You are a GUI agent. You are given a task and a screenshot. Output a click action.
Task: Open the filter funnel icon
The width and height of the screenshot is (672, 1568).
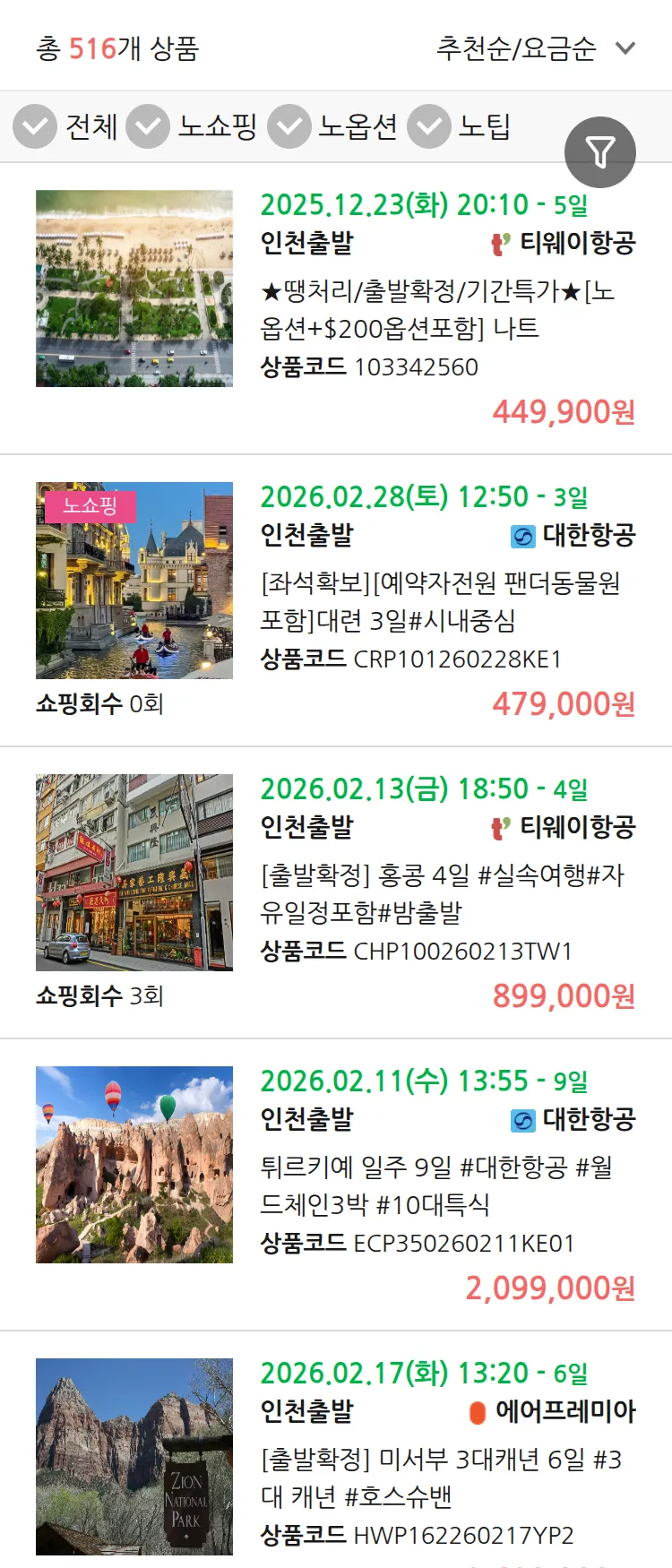pyautogui.click(x=599, y=151)
